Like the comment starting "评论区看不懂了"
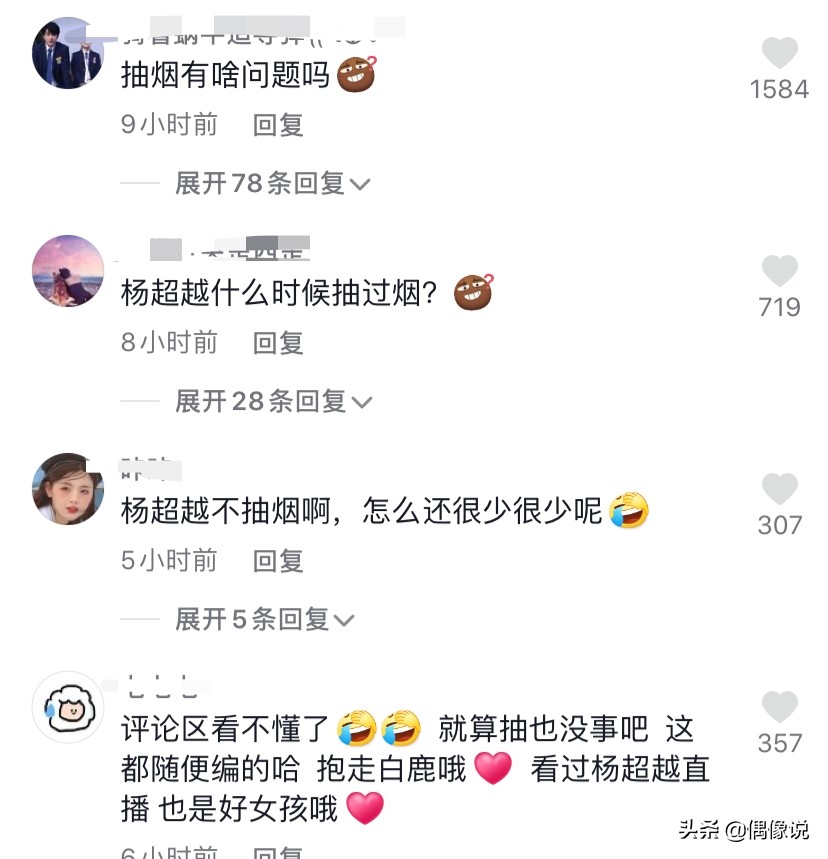The image size is (828, 859). tap(779, 707)
